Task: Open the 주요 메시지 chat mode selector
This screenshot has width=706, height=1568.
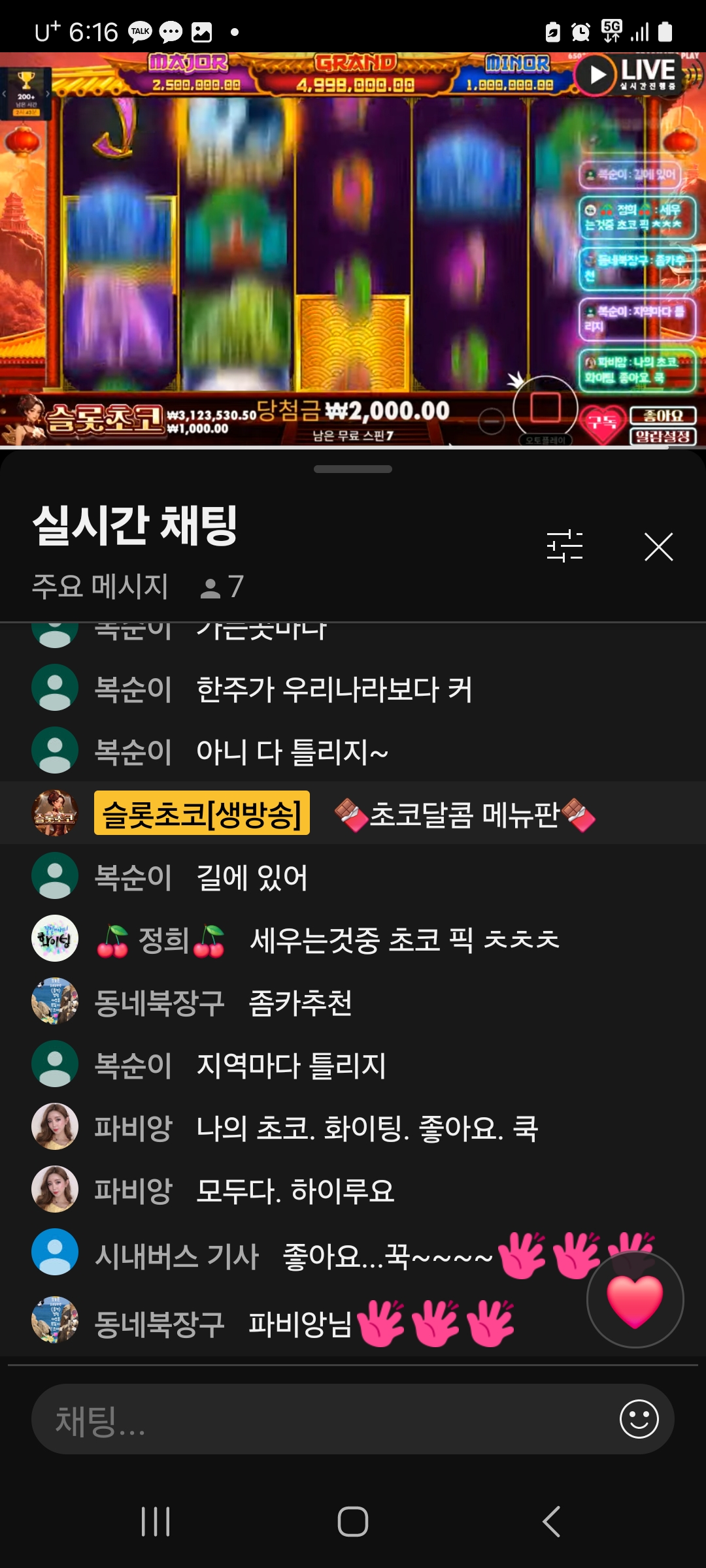Action: tap(101, 586)
